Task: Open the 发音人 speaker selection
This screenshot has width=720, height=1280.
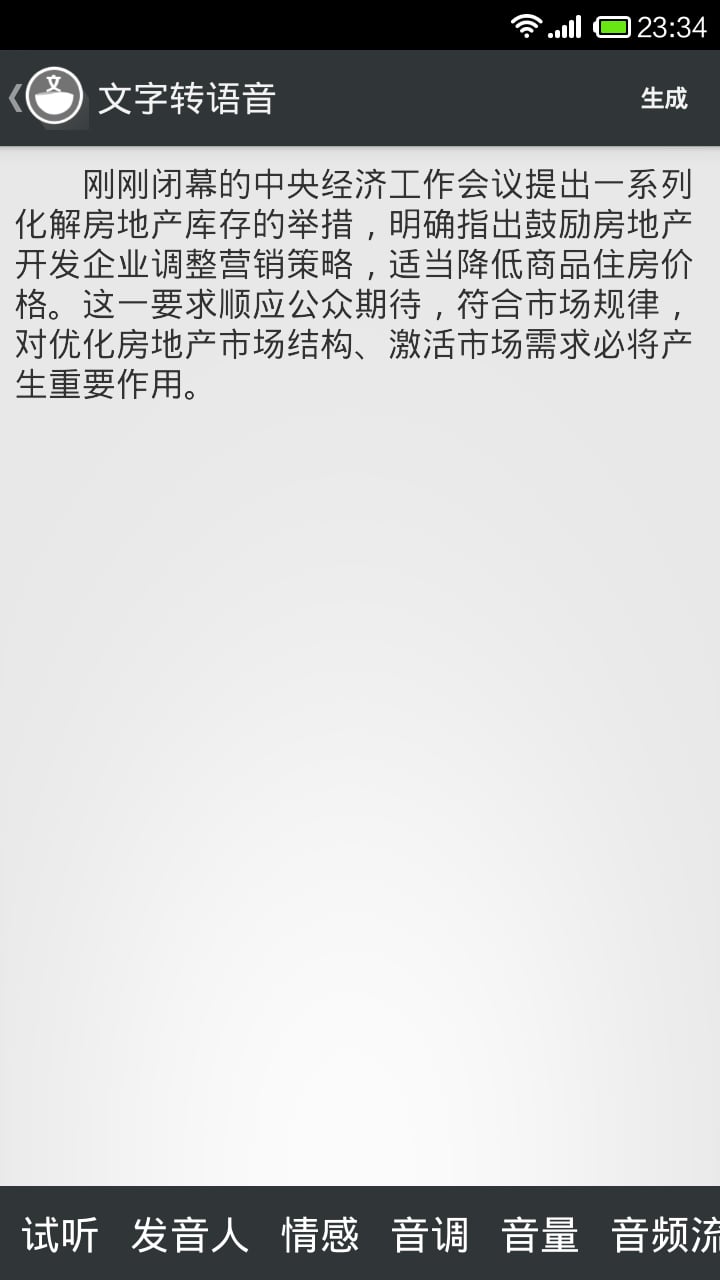Action: pos(189,1235)
